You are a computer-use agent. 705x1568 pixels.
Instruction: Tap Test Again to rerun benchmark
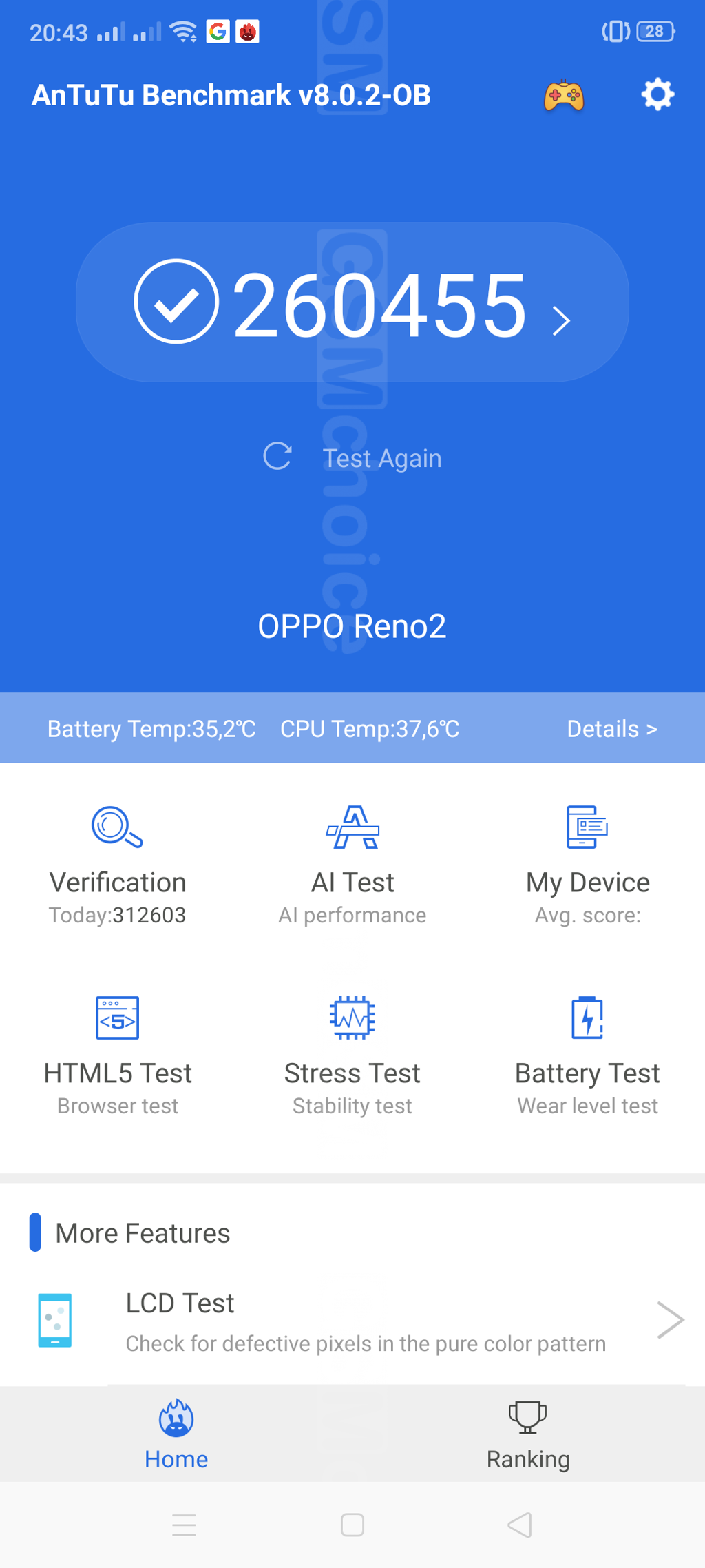[x=352, y=457]
